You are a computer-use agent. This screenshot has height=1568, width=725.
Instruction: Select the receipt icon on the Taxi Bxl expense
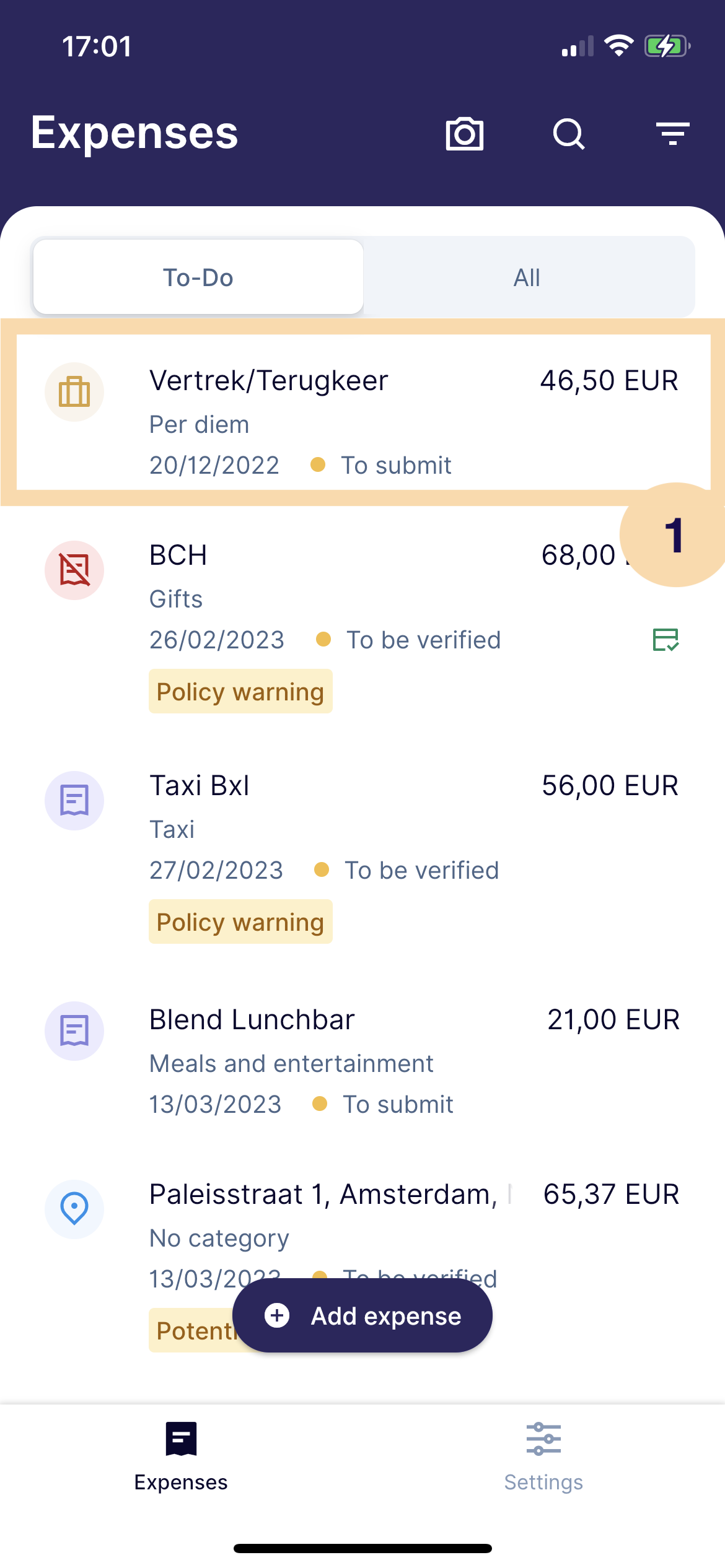point(74,799)
